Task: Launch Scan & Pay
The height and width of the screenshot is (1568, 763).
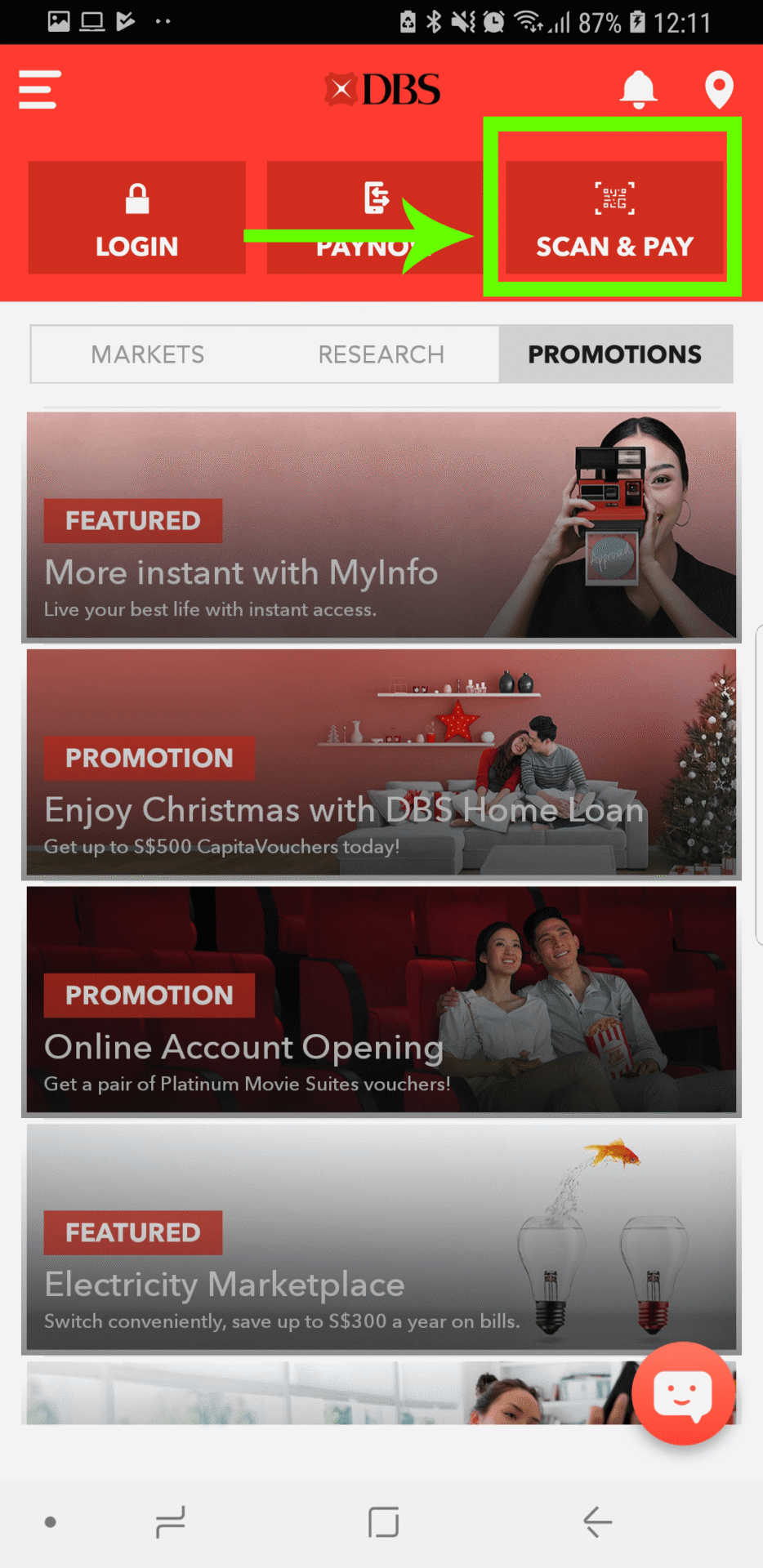Action: click(x=614, y=217)
